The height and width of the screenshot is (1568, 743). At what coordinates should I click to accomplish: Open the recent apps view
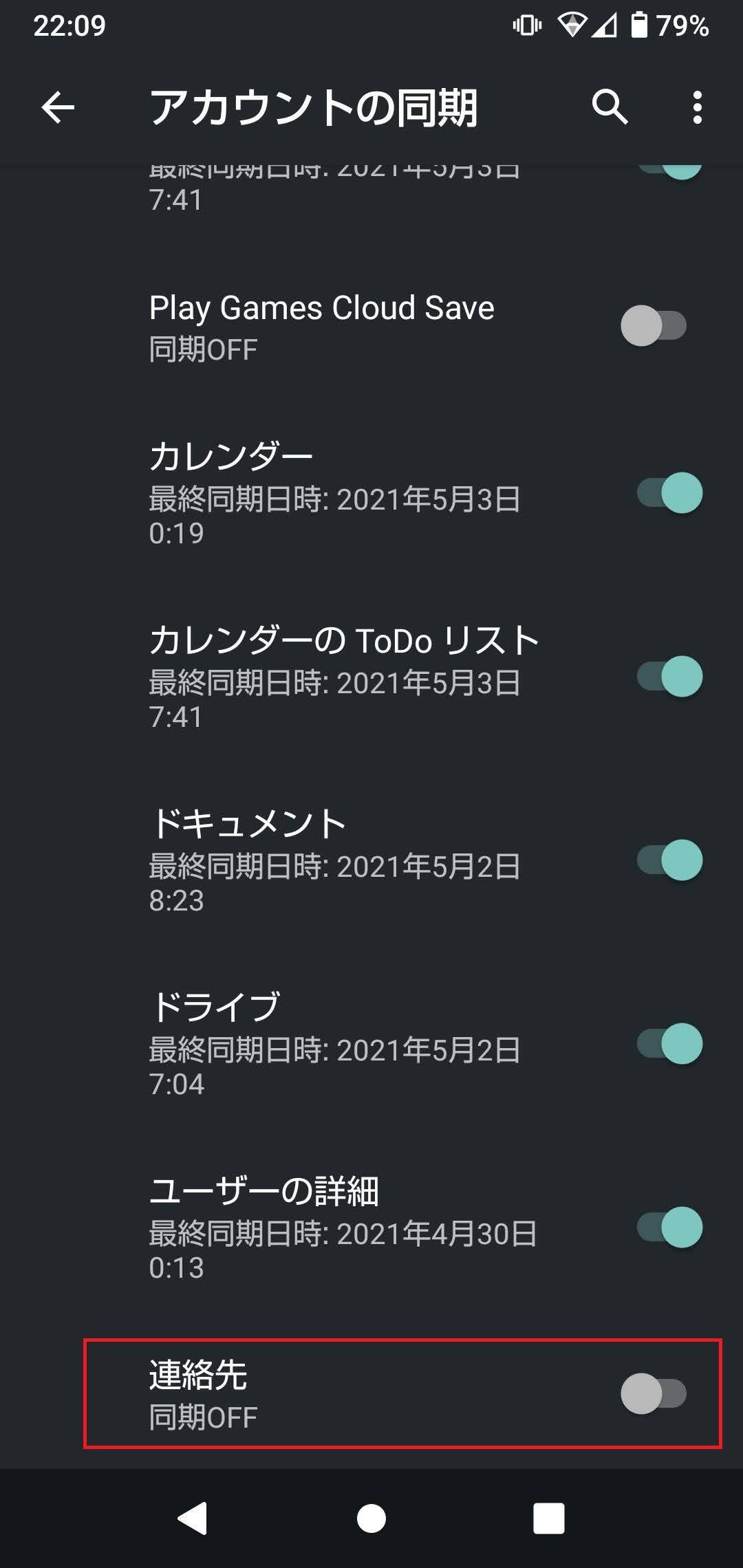(549, 1518)
